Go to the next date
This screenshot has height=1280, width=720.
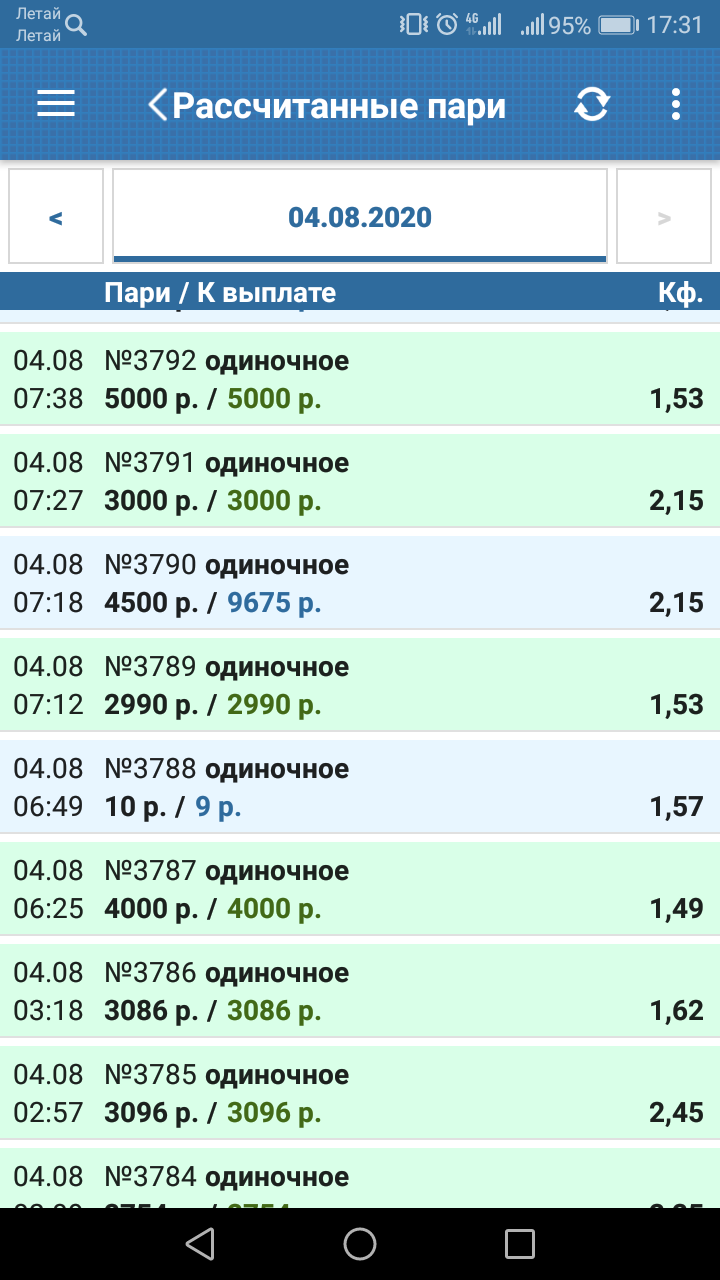pyautogui.click(x=664, y=217)
